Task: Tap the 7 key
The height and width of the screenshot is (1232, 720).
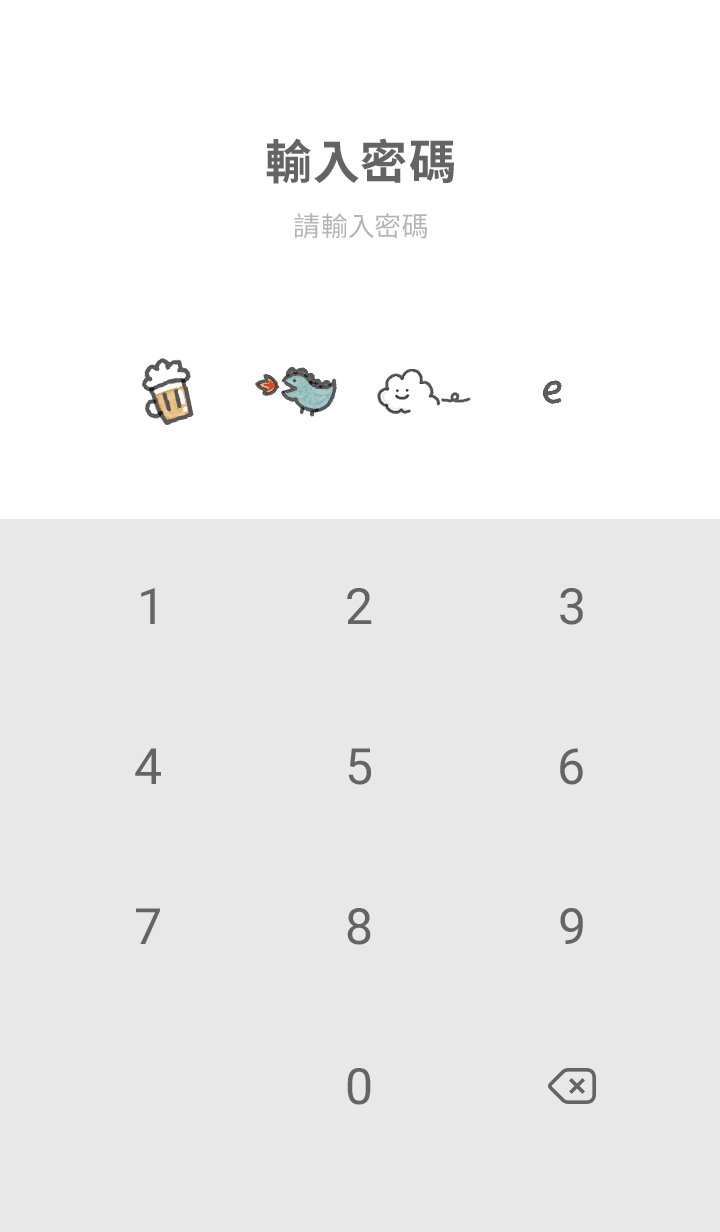Action: 148,927
